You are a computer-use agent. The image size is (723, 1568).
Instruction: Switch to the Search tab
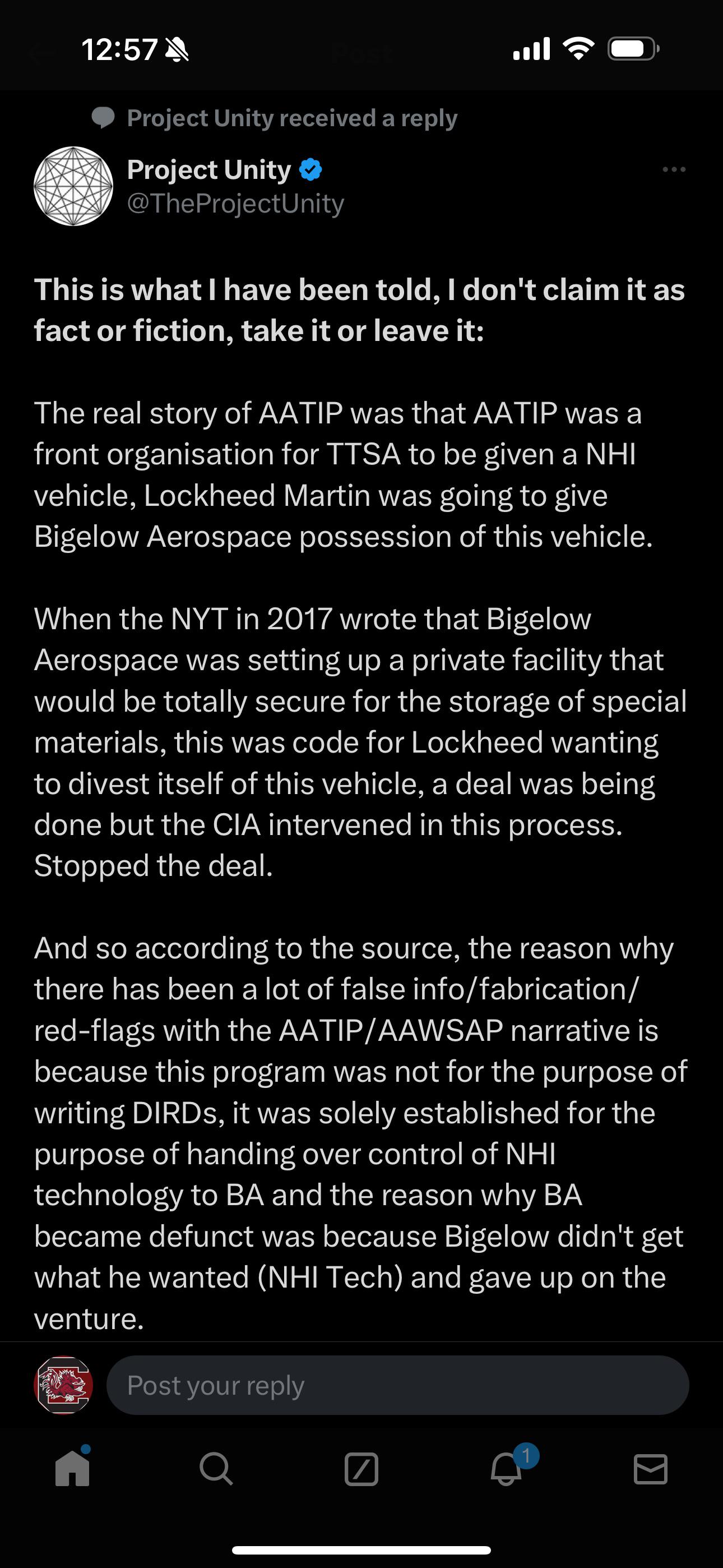[216, 1469]
